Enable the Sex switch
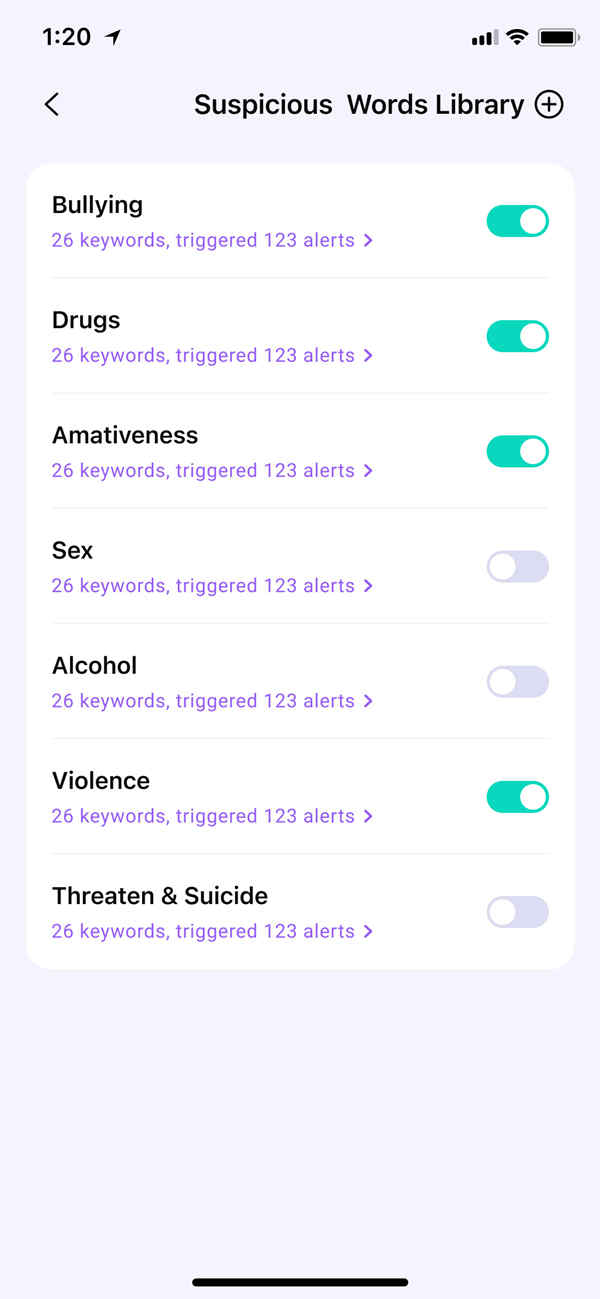Screen dimensions: 600x1299 pos(517,566)
